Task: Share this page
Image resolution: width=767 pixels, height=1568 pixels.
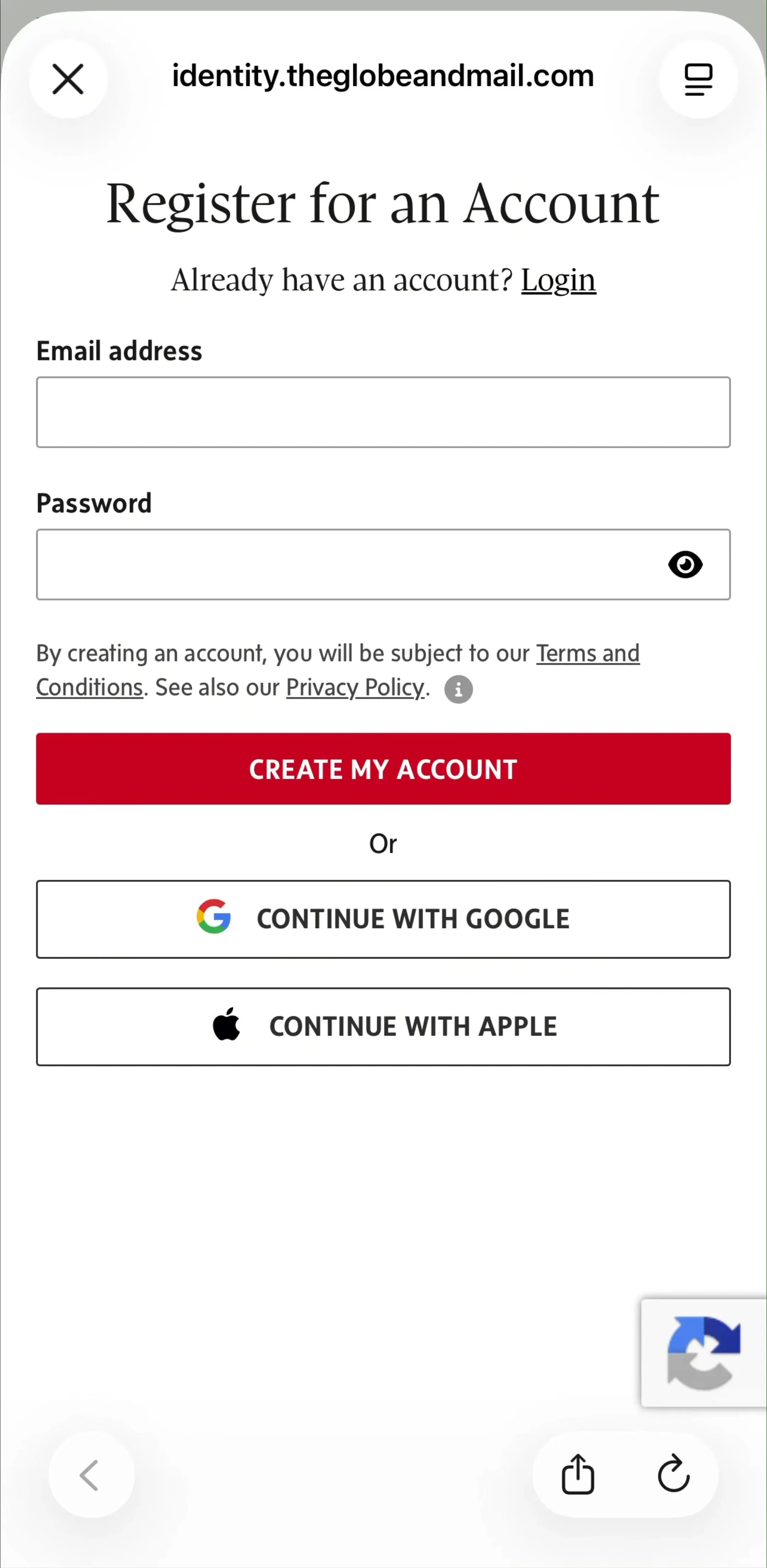Action: pos(578,1474)
